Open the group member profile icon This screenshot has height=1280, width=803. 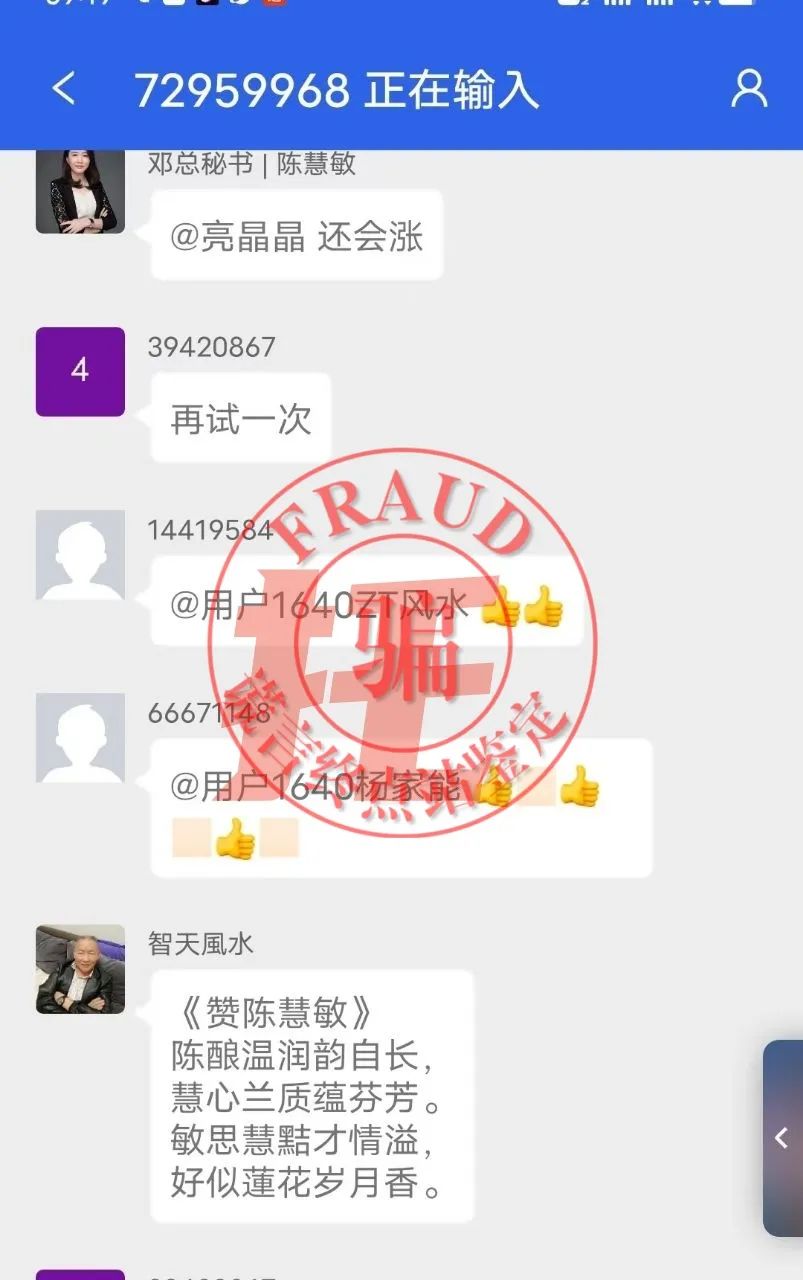coord(749,89)
